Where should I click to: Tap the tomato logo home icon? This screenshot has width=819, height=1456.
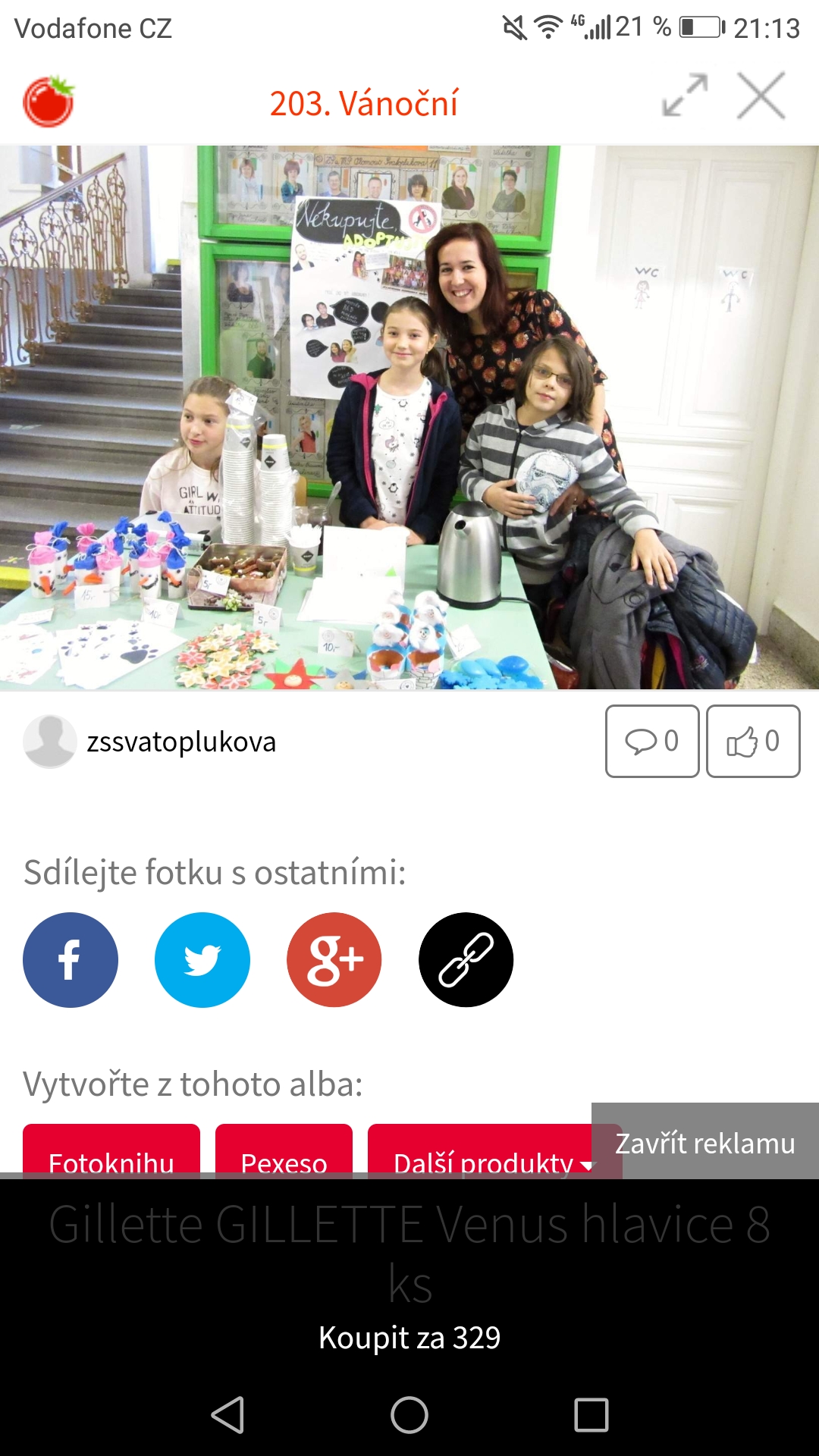point(49,101)
